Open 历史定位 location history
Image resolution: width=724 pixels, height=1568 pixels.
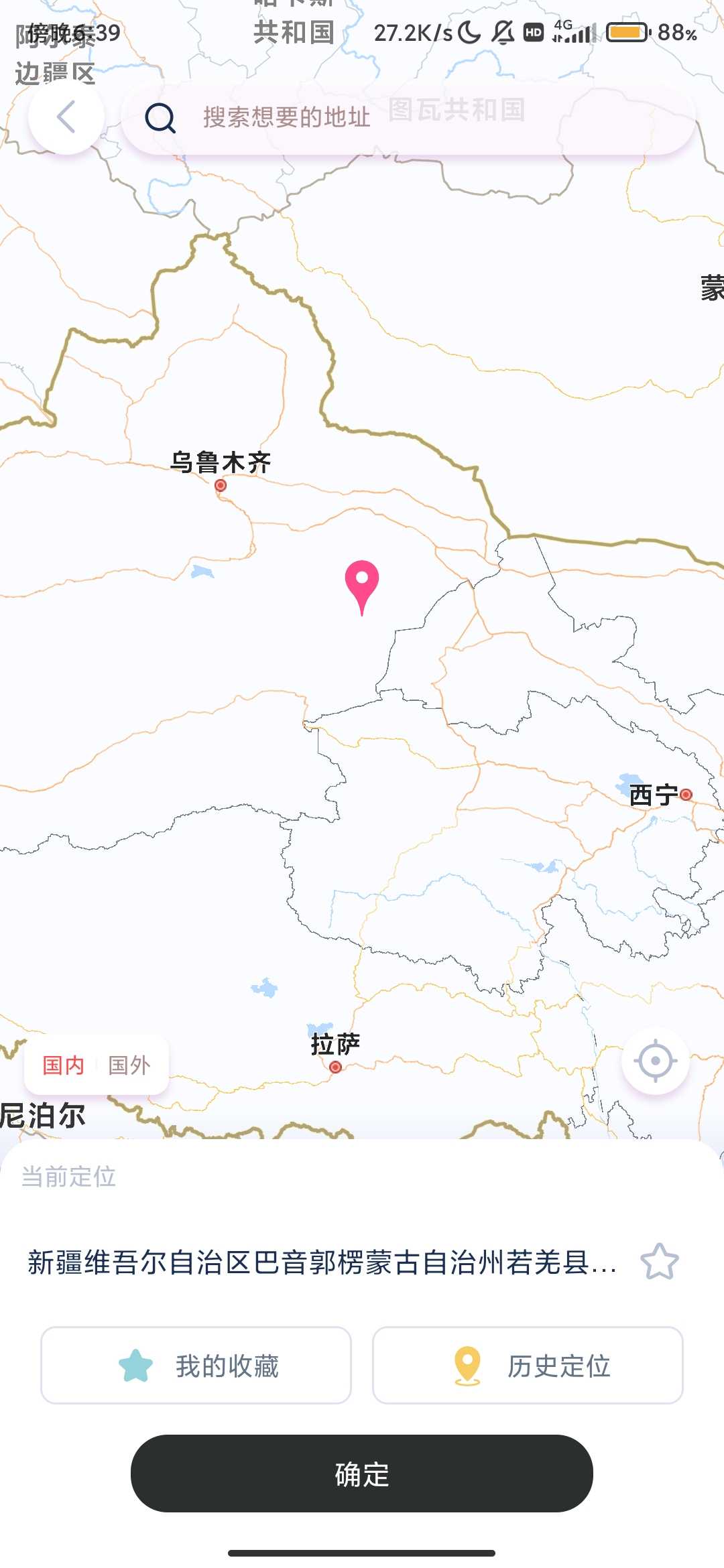[x=528, y=1365]
